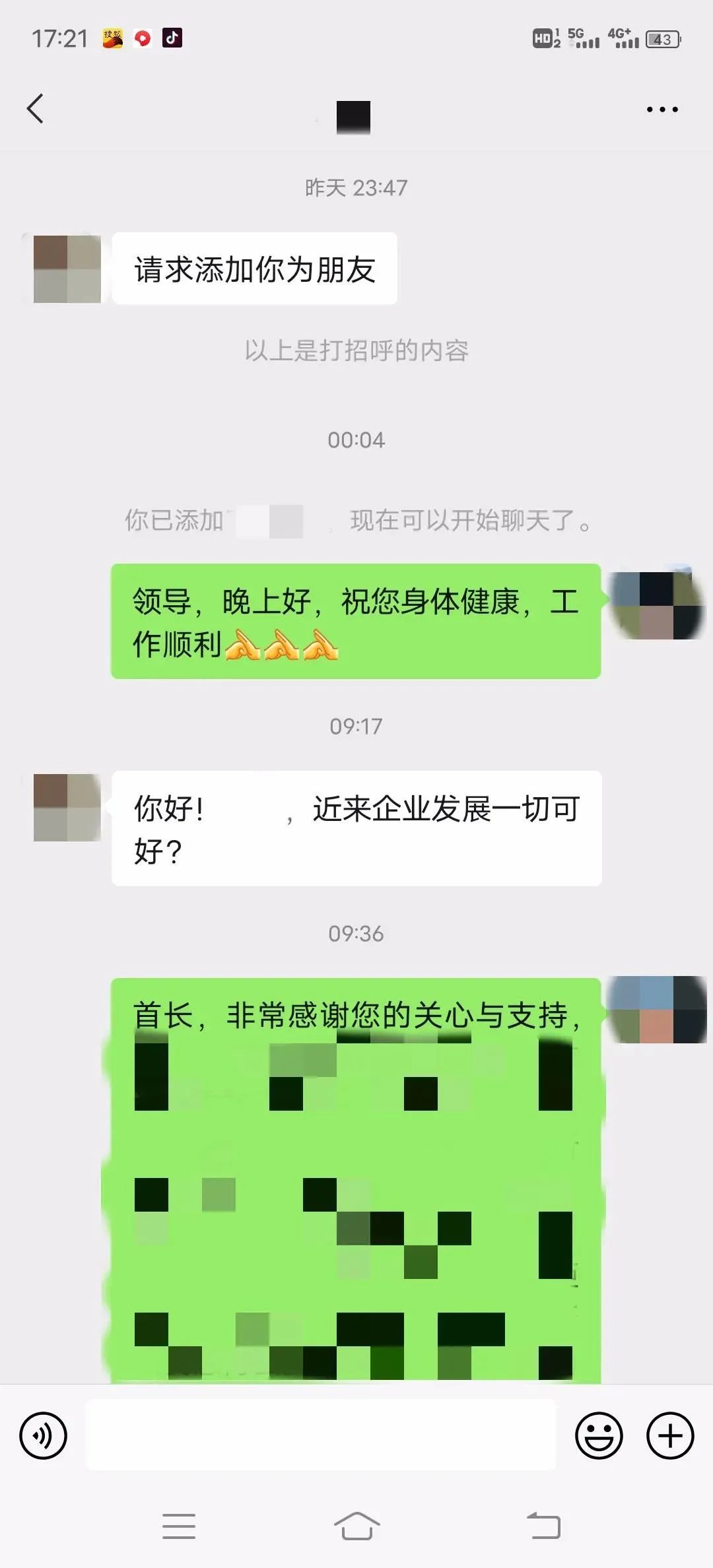Image resolution: width=713 pixels, height=1568 pixels.
Task: Open the plus attachments menu
Action: (670, 1435)
